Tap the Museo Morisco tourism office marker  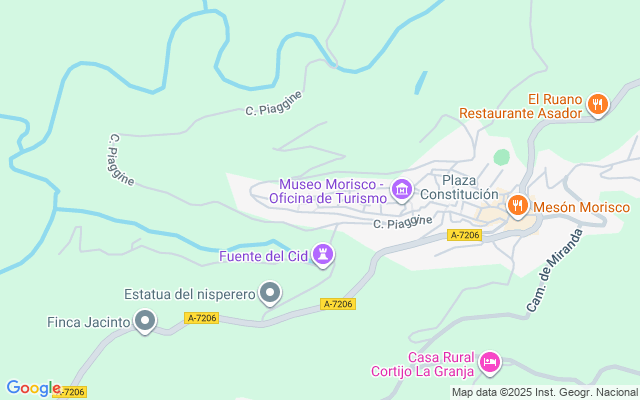pyautogui.click(x=402, y=189)
